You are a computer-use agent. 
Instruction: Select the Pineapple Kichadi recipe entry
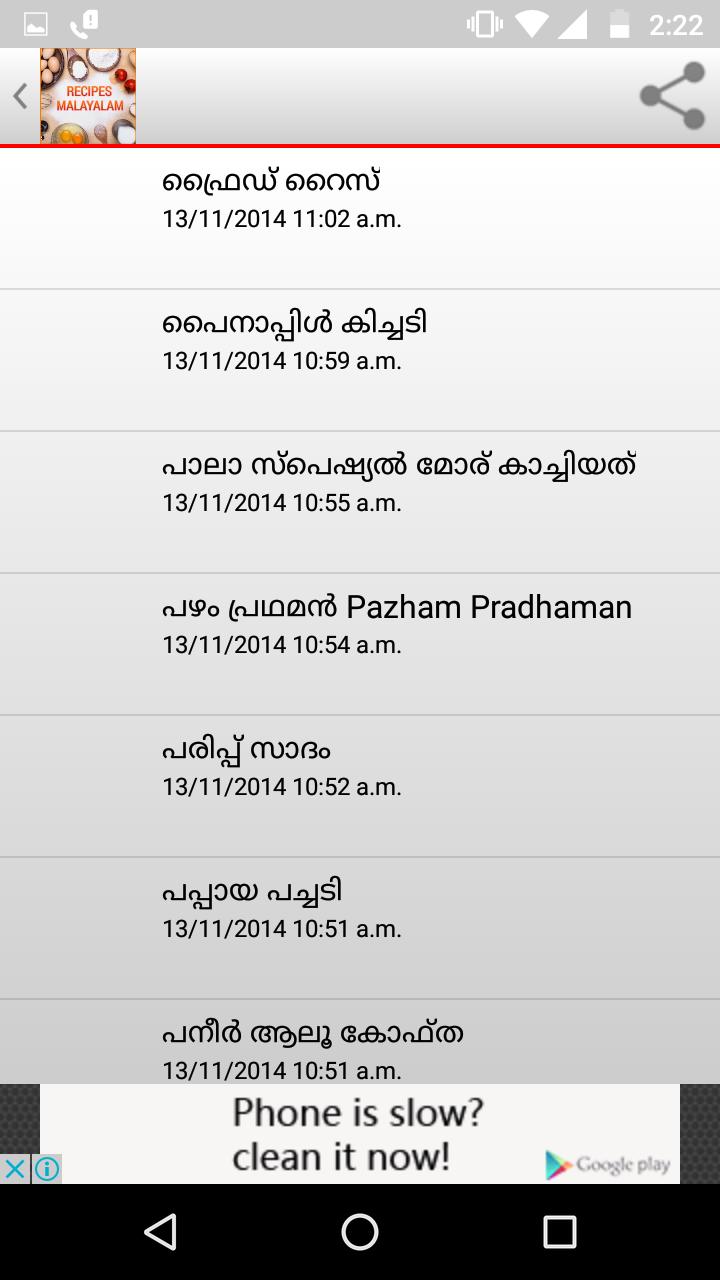tap(360, 340)
